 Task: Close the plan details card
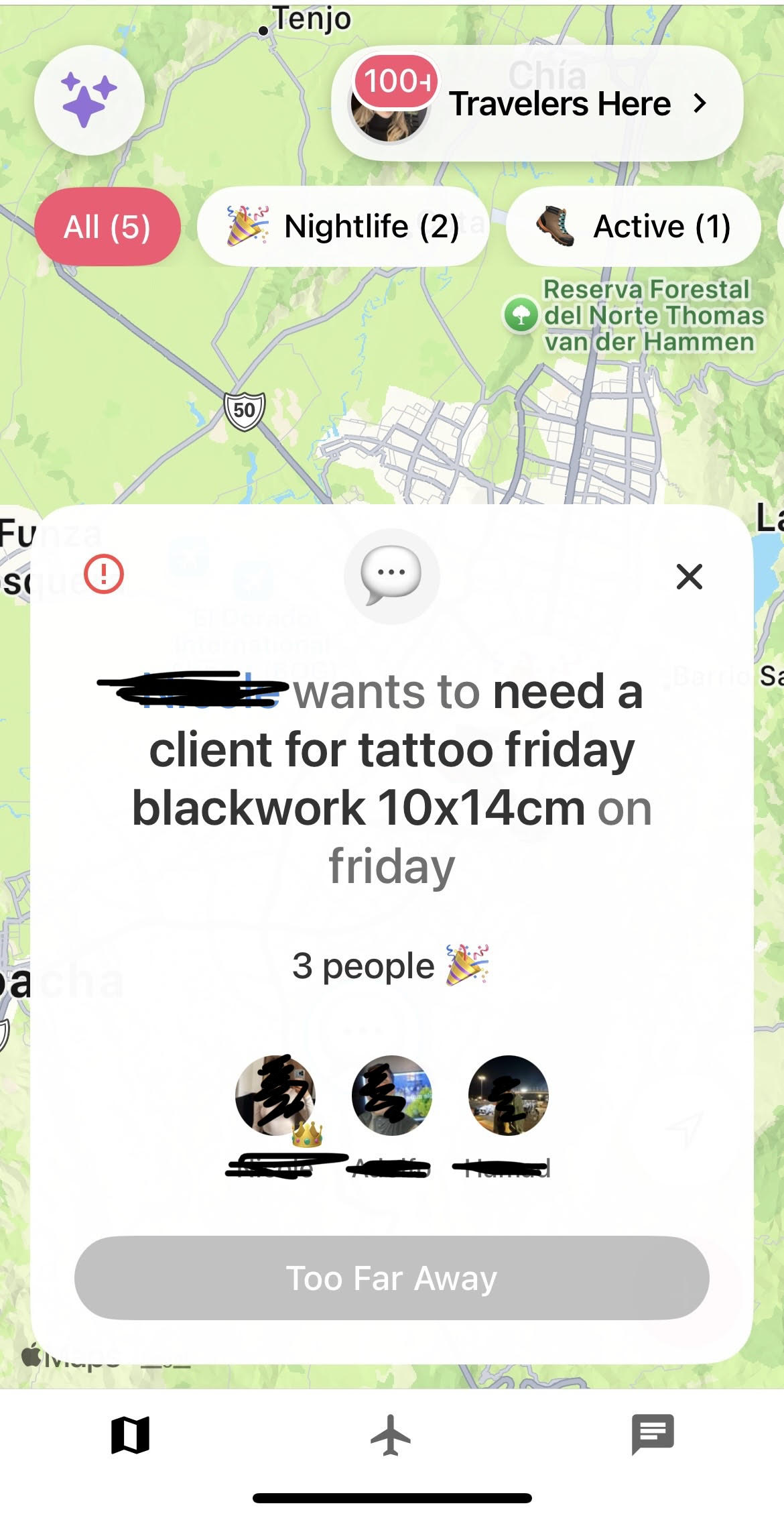click(689, 577)
